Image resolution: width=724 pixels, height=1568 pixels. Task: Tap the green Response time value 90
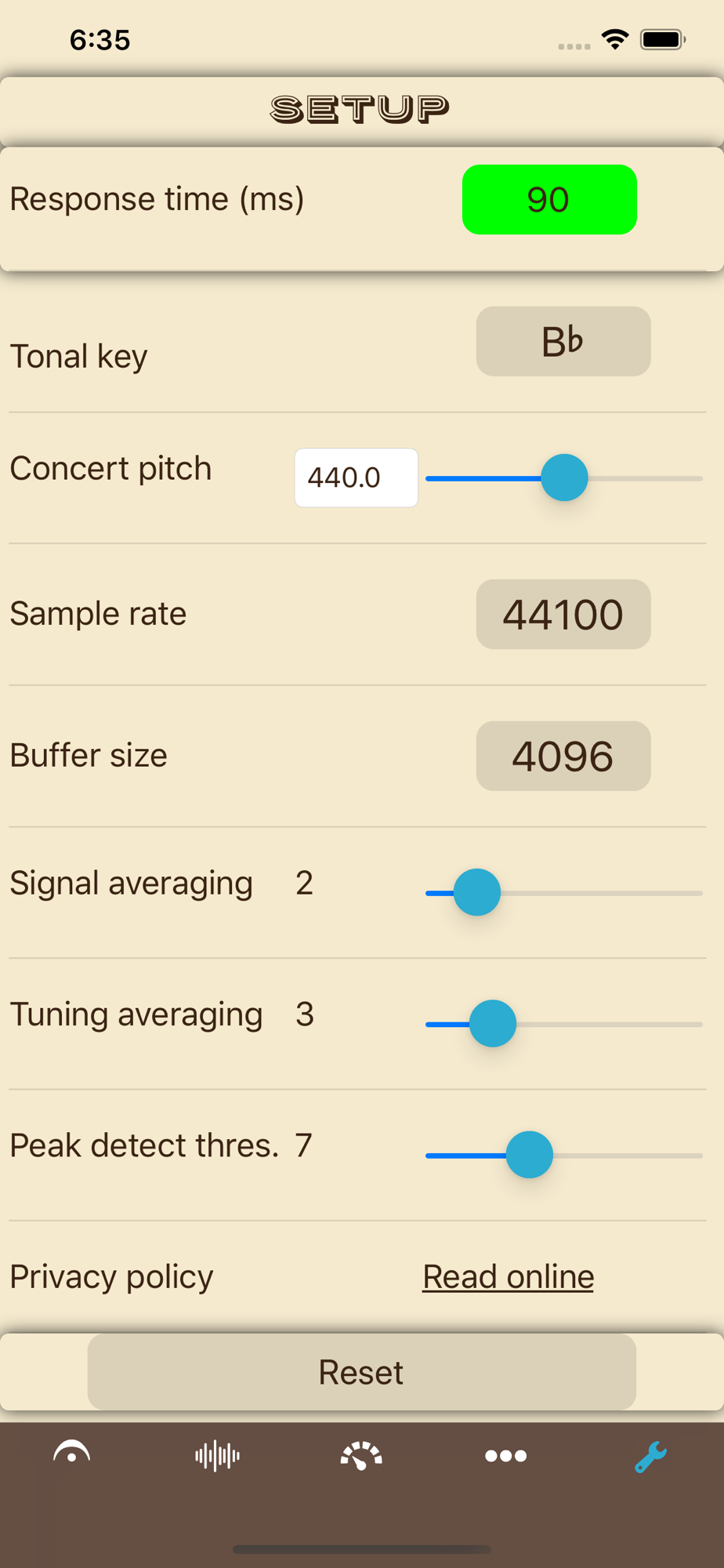[x=549, y=199]
